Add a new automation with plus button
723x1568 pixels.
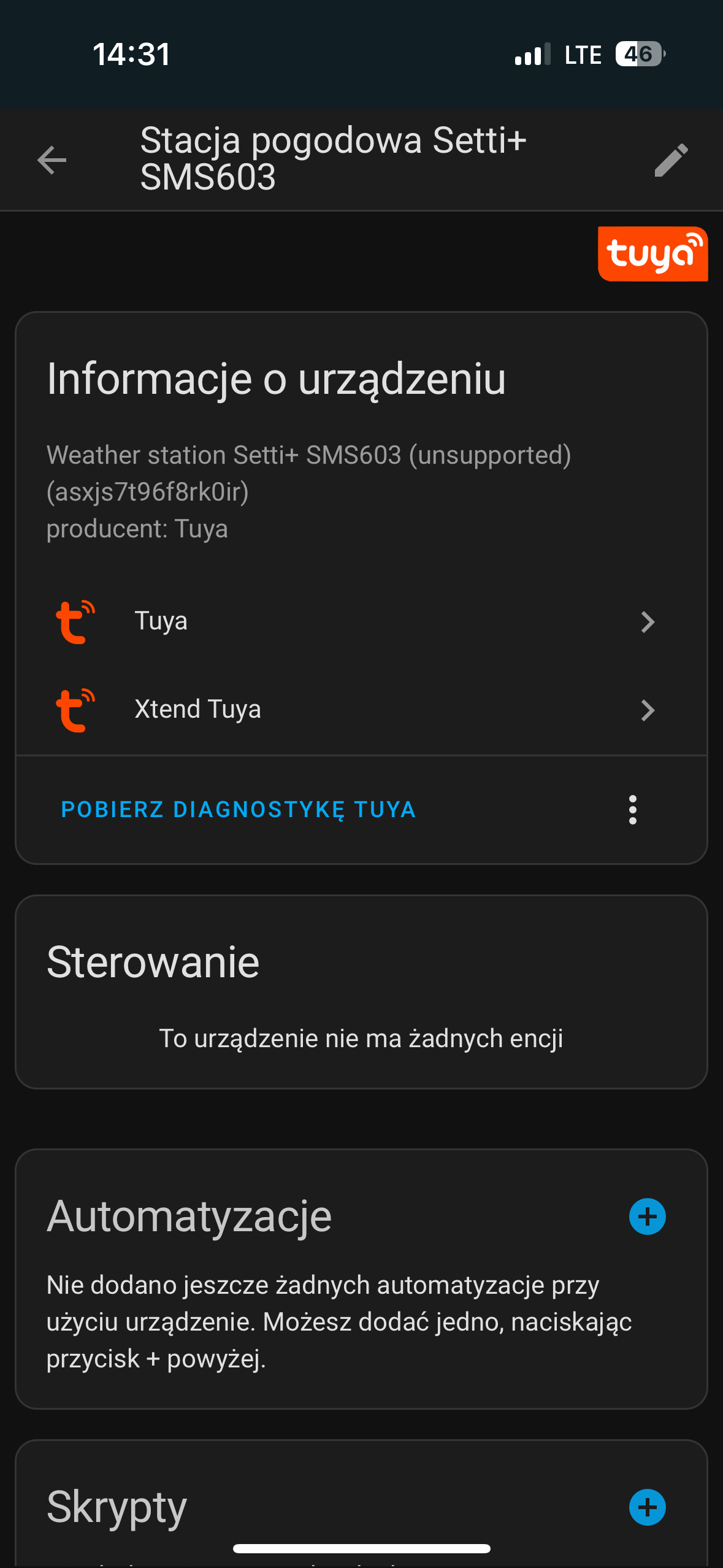pos(647,1216)
